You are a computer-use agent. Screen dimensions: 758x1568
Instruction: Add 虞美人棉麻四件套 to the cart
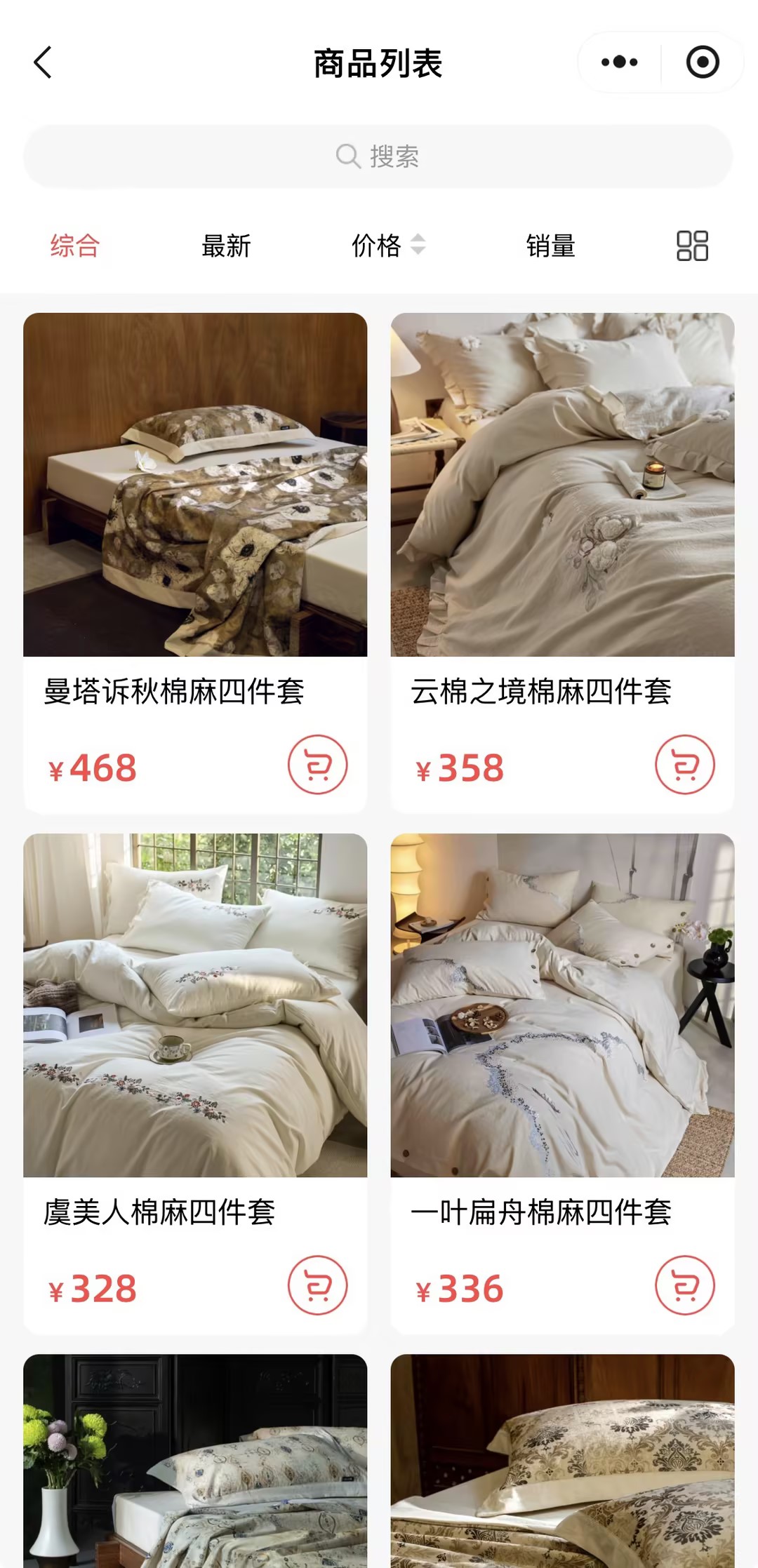(317, 1285)
